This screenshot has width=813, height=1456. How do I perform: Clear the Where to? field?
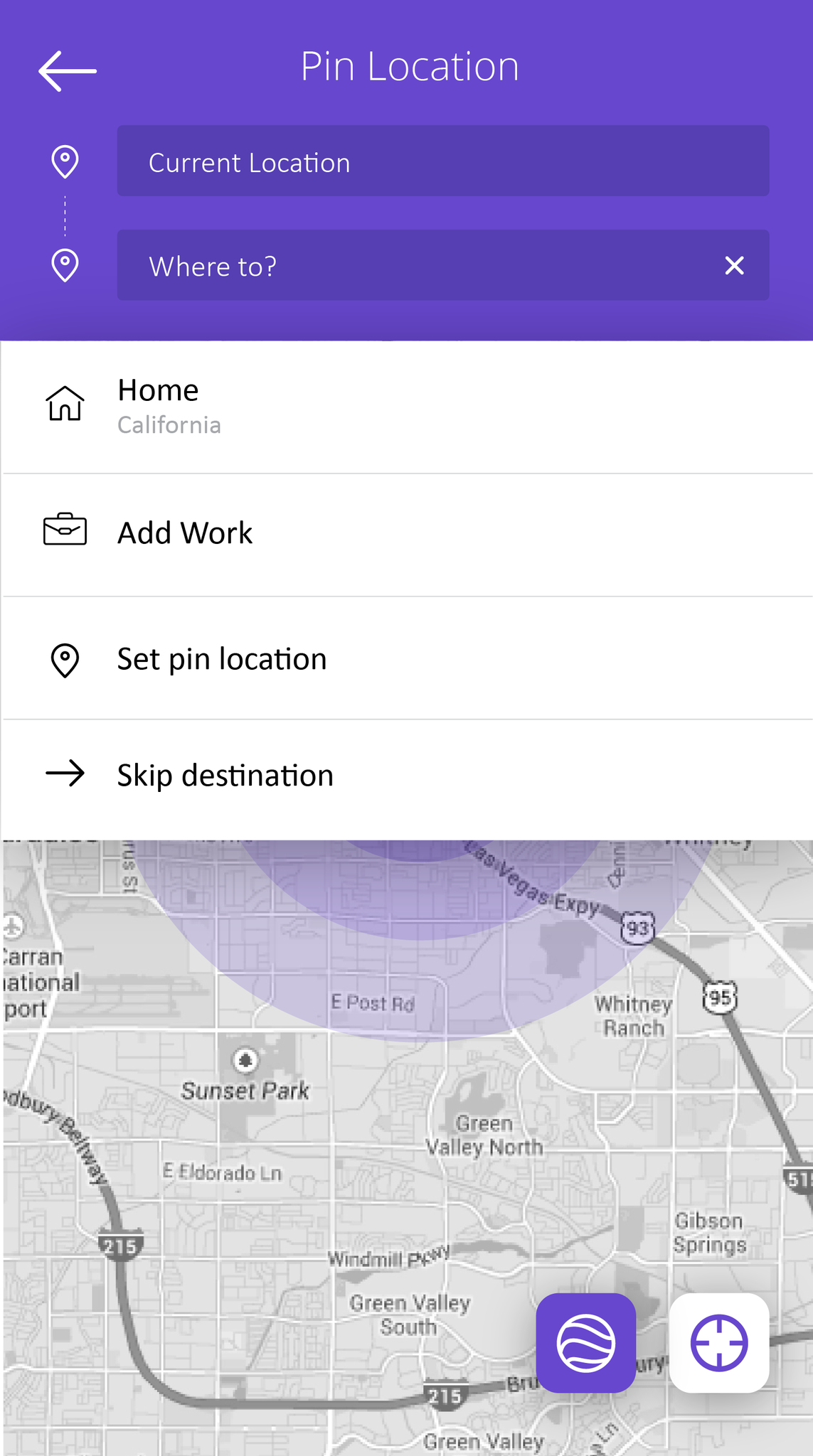734,265
